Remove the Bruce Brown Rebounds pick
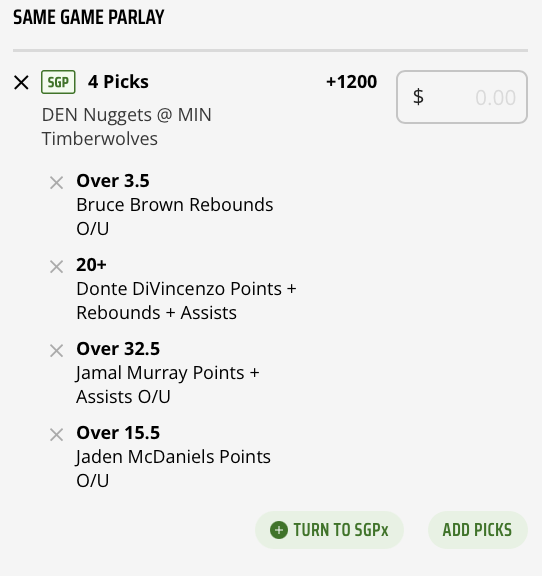 click(57, 183)
